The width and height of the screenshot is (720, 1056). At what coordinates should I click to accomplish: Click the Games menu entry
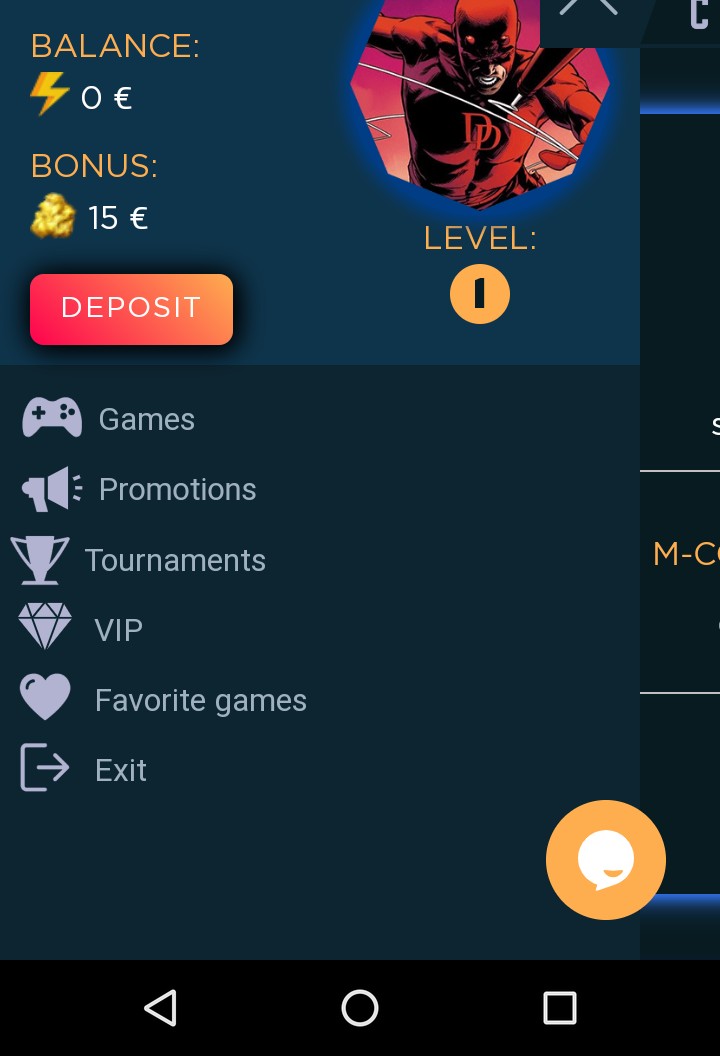click(x=146, y=419)
